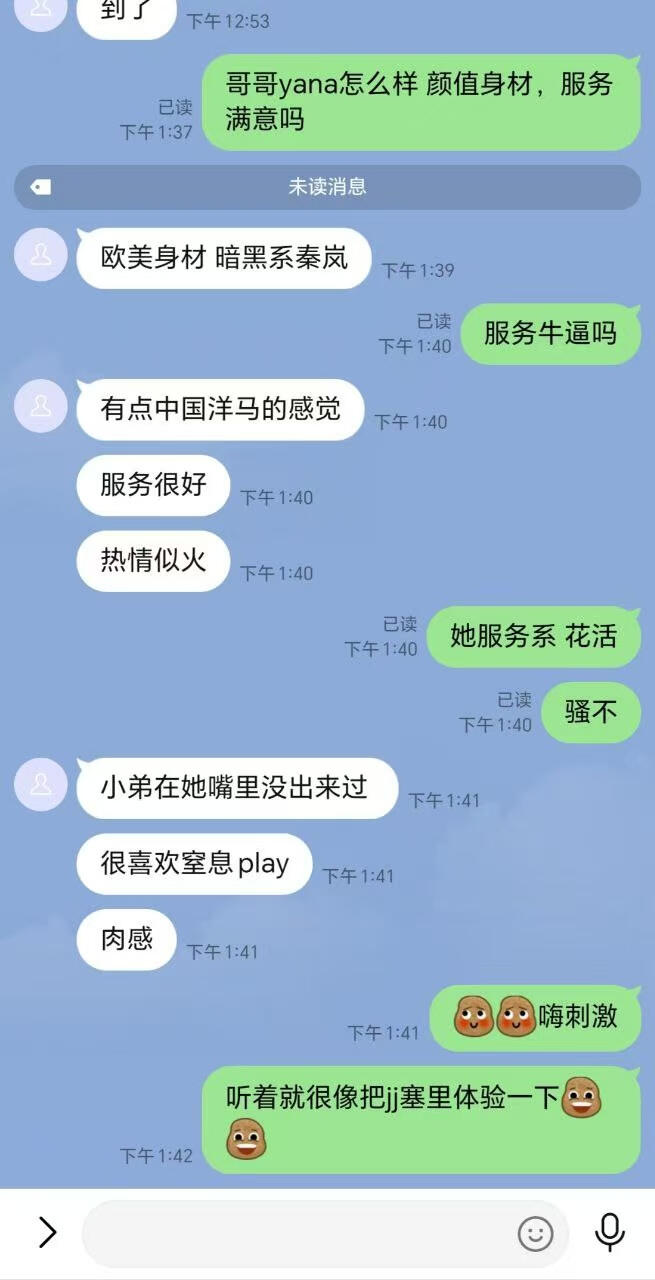Expand the attachment arrow beside the input

47,1232
